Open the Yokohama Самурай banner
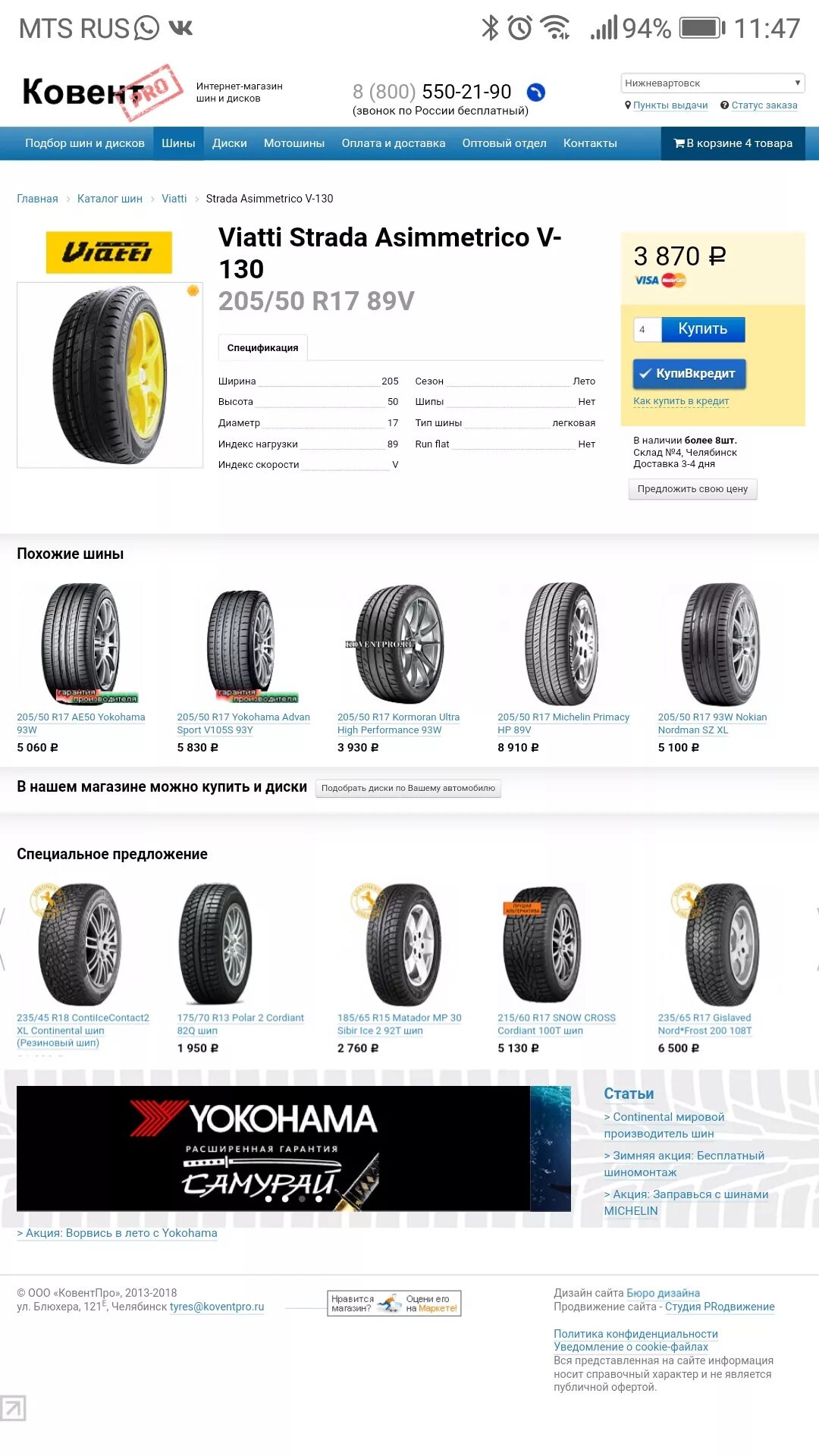This screenshot has height=1456, width=819. pos(273,1148)
